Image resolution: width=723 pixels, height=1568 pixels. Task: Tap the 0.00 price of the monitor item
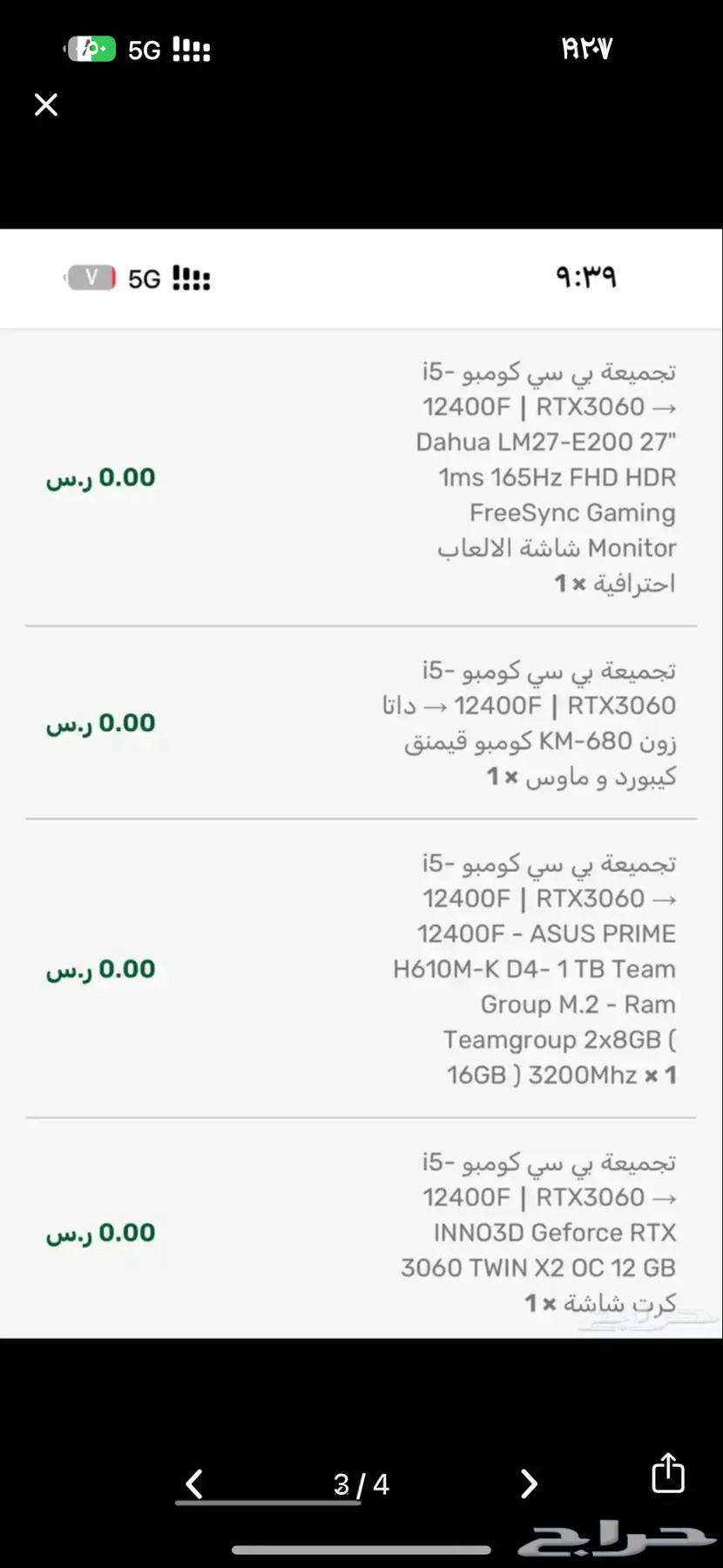(x=100, y=477)
